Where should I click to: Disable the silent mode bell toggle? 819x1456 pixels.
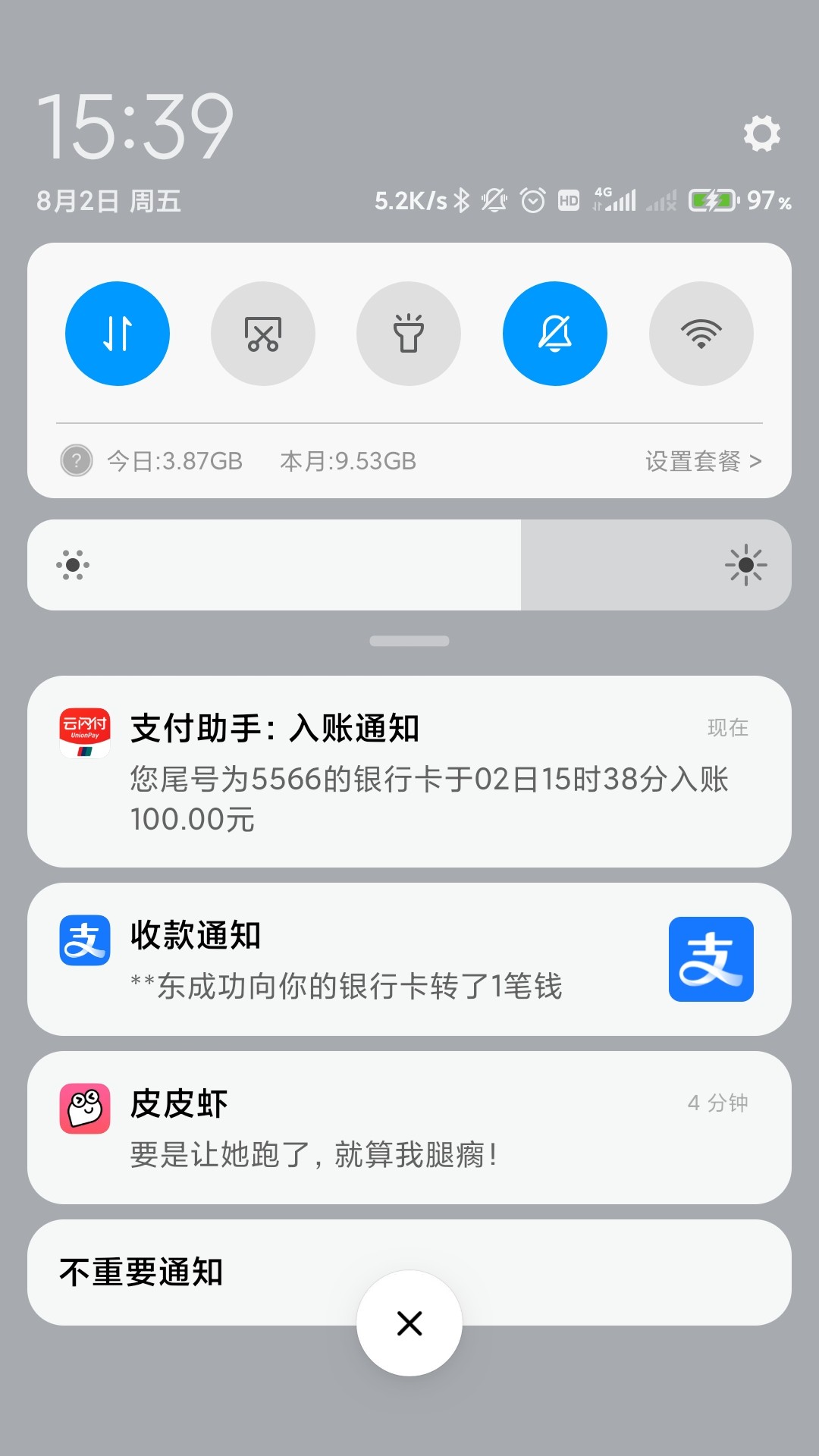(555, 334)
